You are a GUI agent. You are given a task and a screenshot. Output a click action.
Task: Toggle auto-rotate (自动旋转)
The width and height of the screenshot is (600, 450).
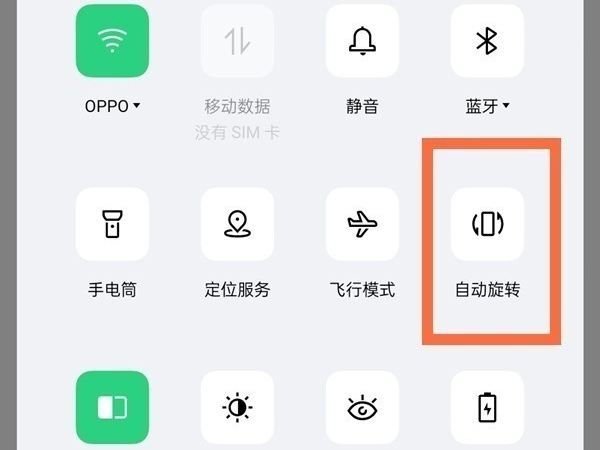click(487, 224)
